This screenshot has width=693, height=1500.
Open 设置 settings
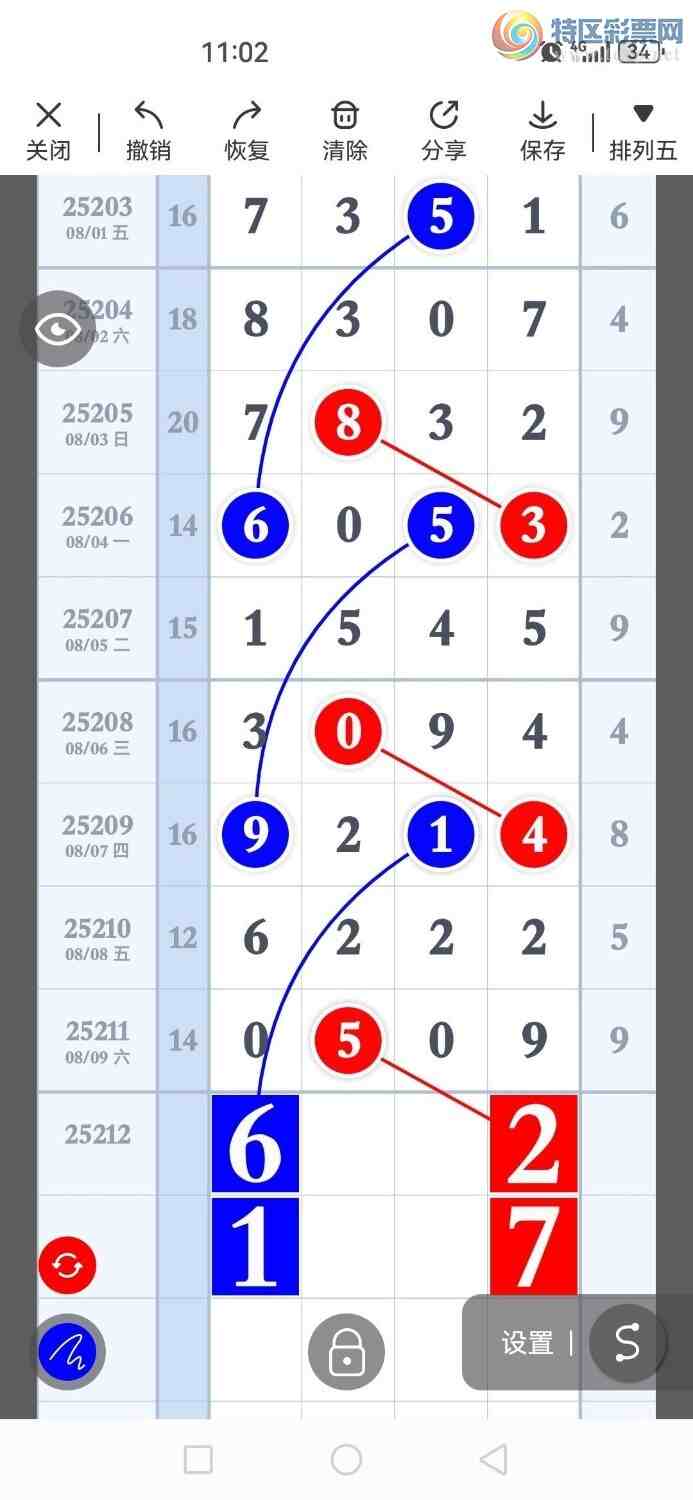click(x=527, y=1343)
